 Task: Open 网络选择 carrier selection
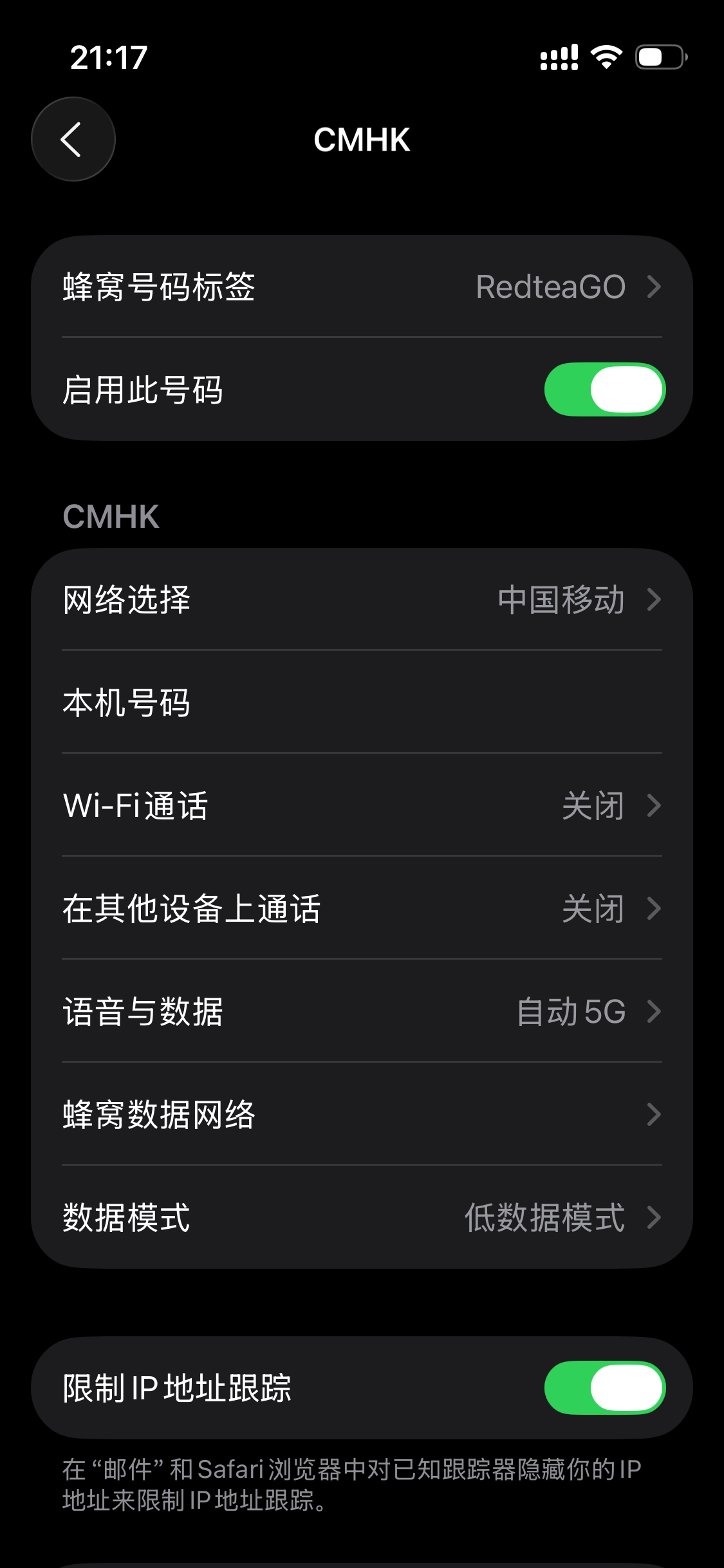point(362,599)
